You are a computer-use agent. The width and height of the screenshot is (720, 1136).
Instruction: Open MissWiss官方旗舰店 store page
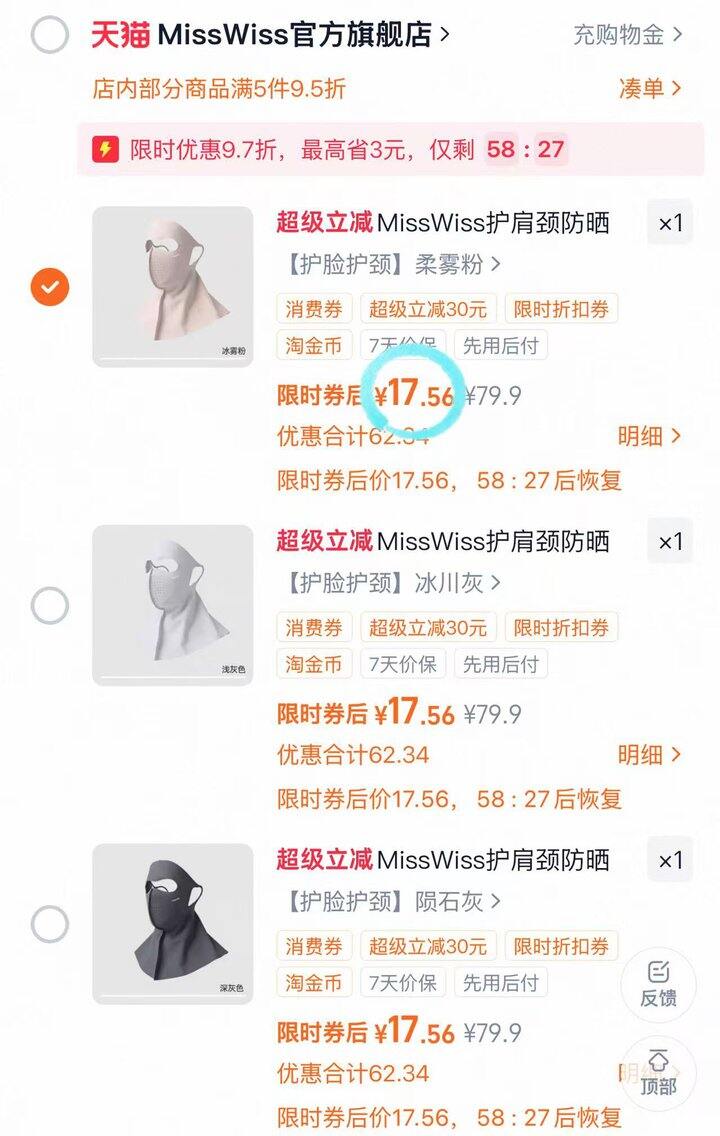pyautogui.click(x=290, y=35)
